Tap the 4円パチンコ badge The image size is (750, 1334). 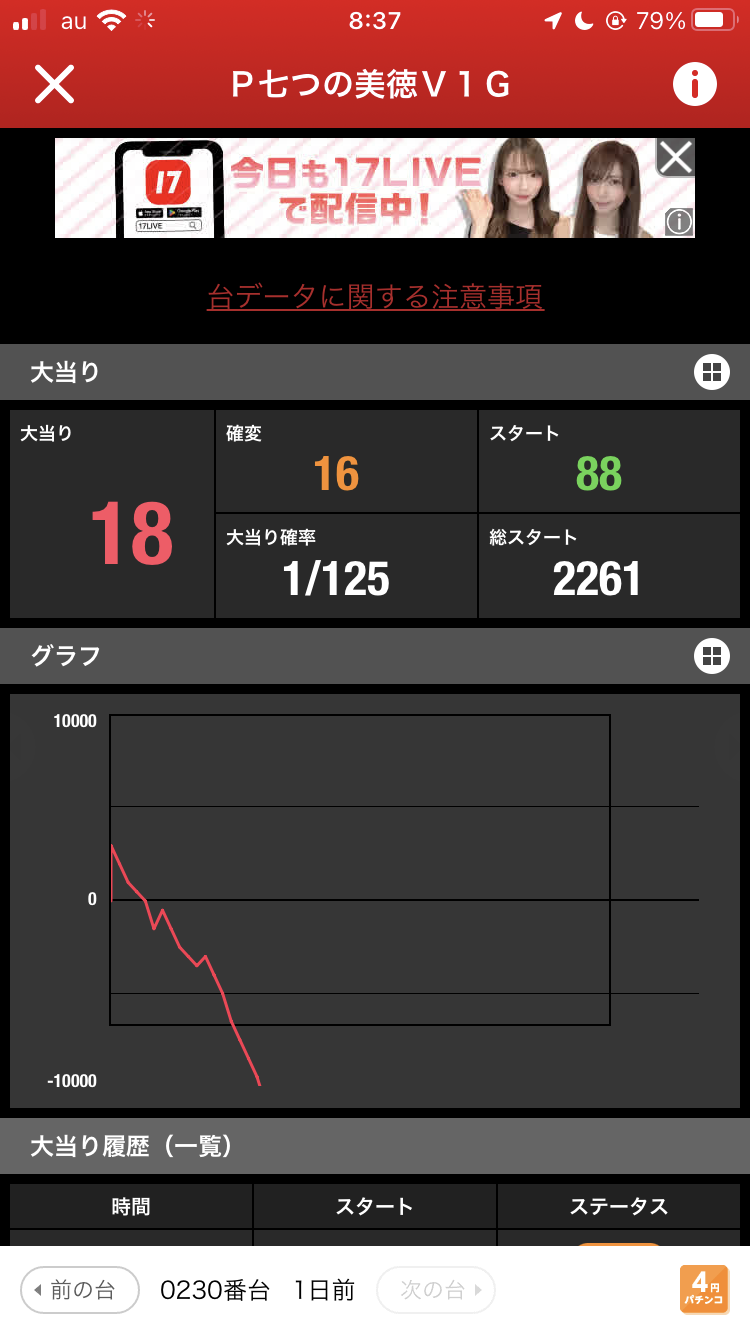705,1289
